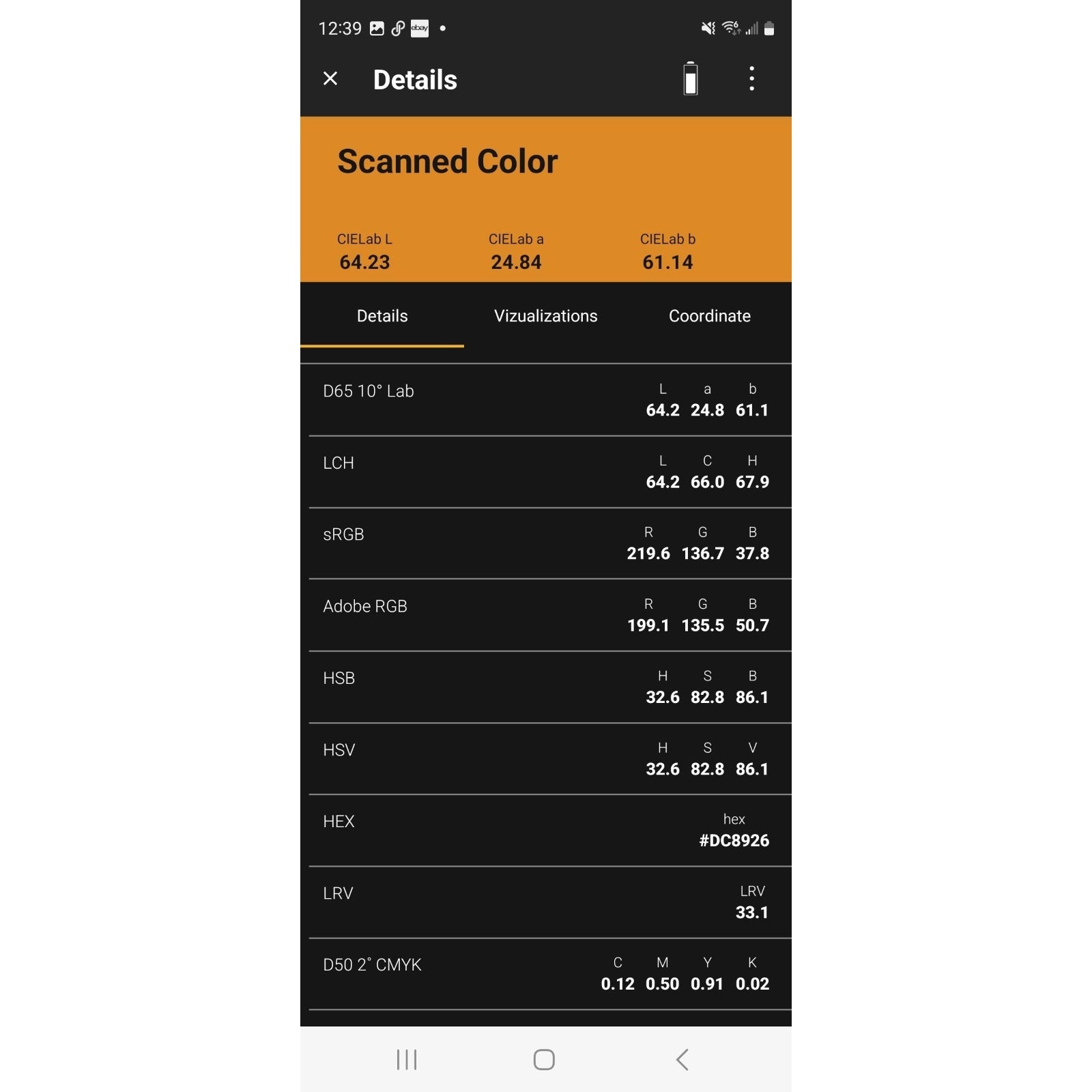Image resolution: width=1092 pixels, height=1092 pixels.
Task: Select the Details tab
Action: pyautogui.click(x=382, y=316)
